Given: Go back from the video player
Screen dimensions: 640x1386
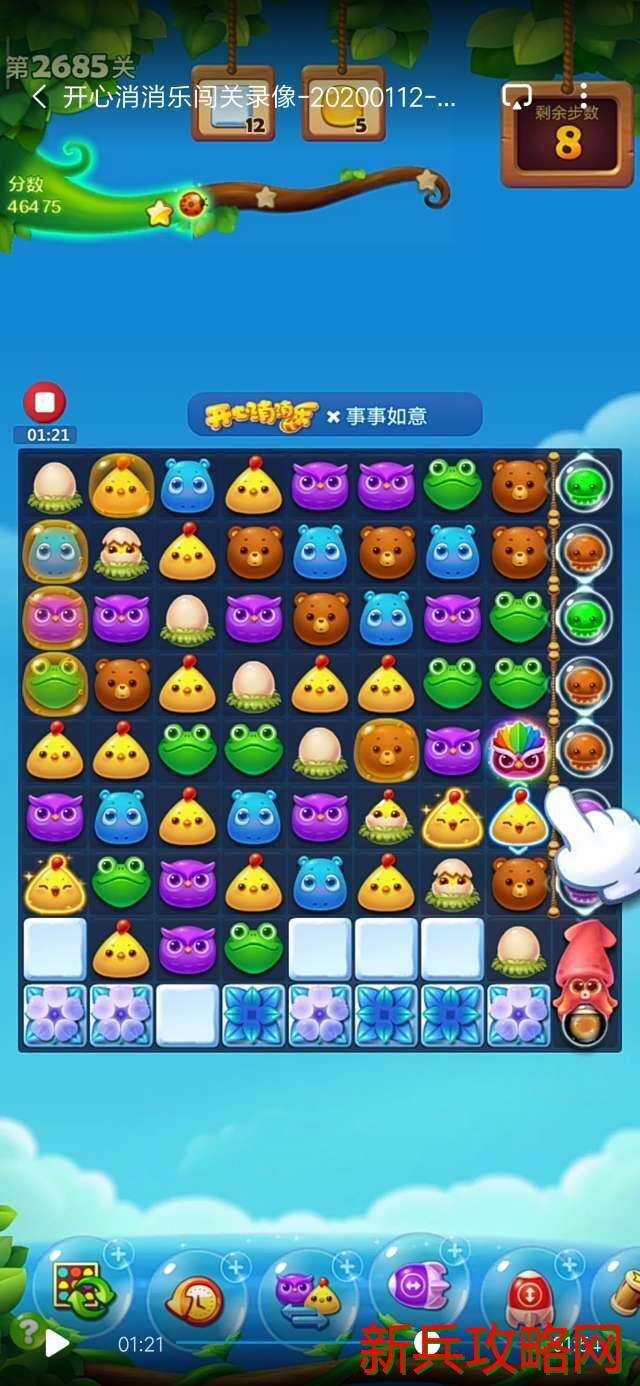Looking at the screenshot, I should [x=40, y=97].
